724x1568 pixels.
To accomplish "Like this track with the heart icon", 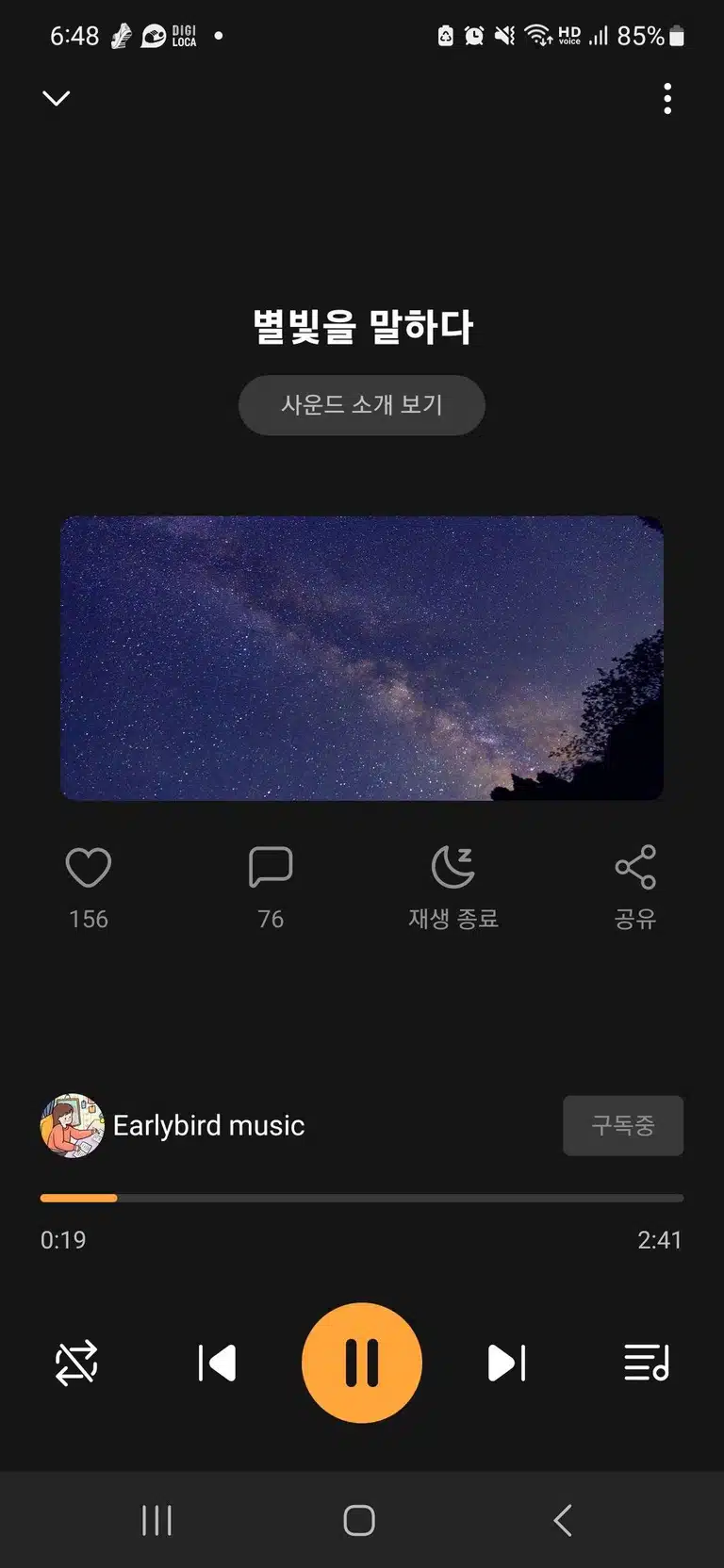I will pyautogui.click(x=89, y=868).
